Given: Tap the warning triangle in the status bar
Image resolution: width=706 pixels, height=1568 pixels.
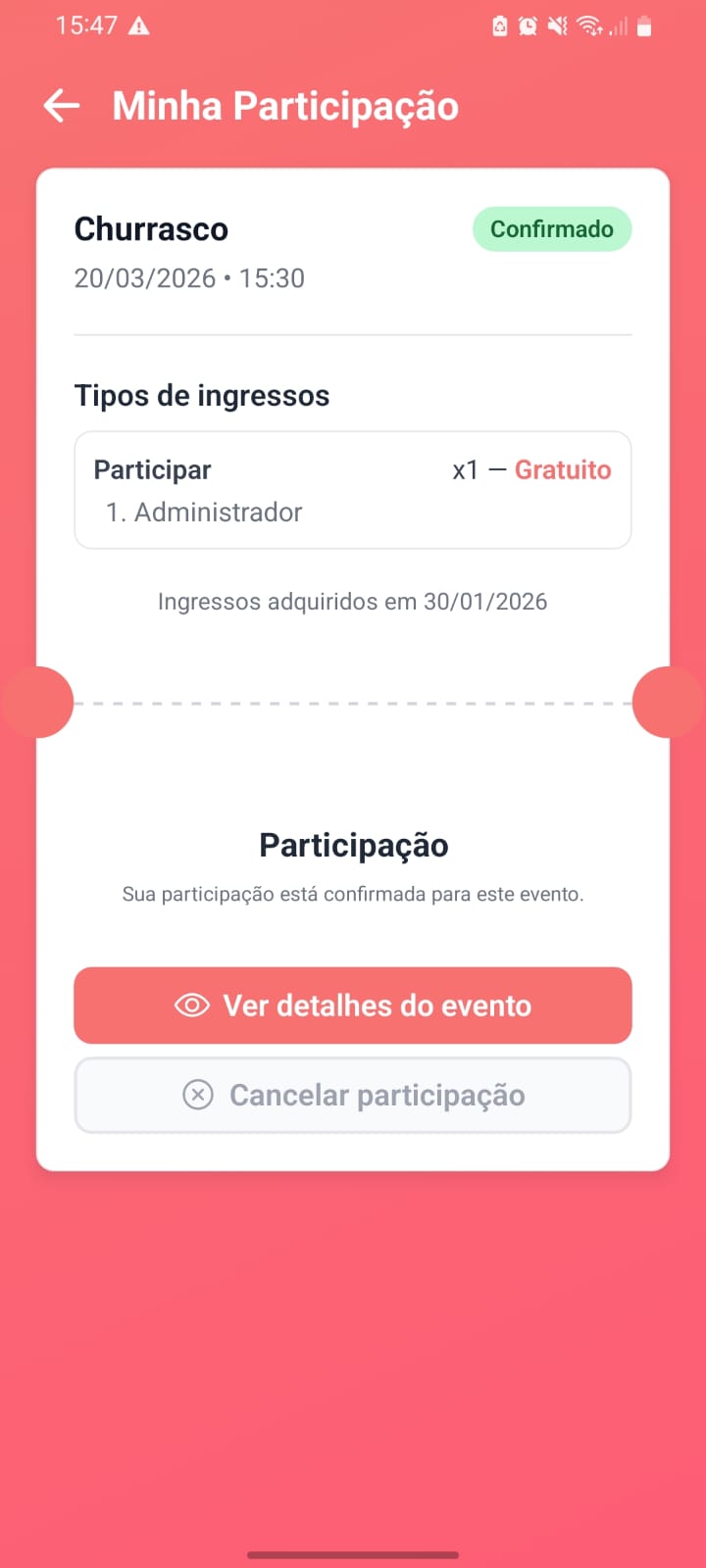Looking at the screenshot, I should click(140, 25).
